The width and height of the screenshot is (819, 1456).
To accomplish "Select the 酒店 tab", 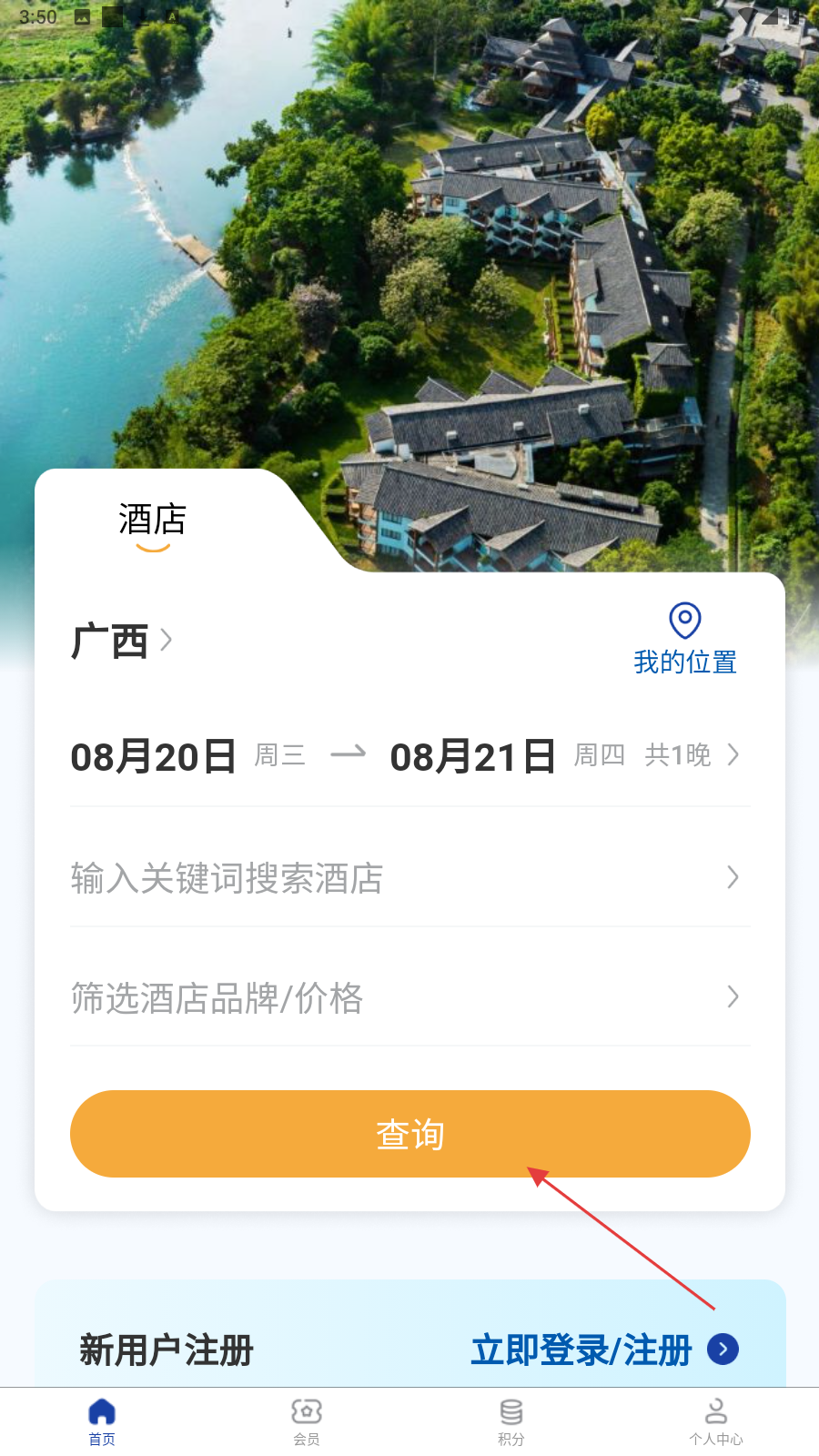I will pos(152,521).
